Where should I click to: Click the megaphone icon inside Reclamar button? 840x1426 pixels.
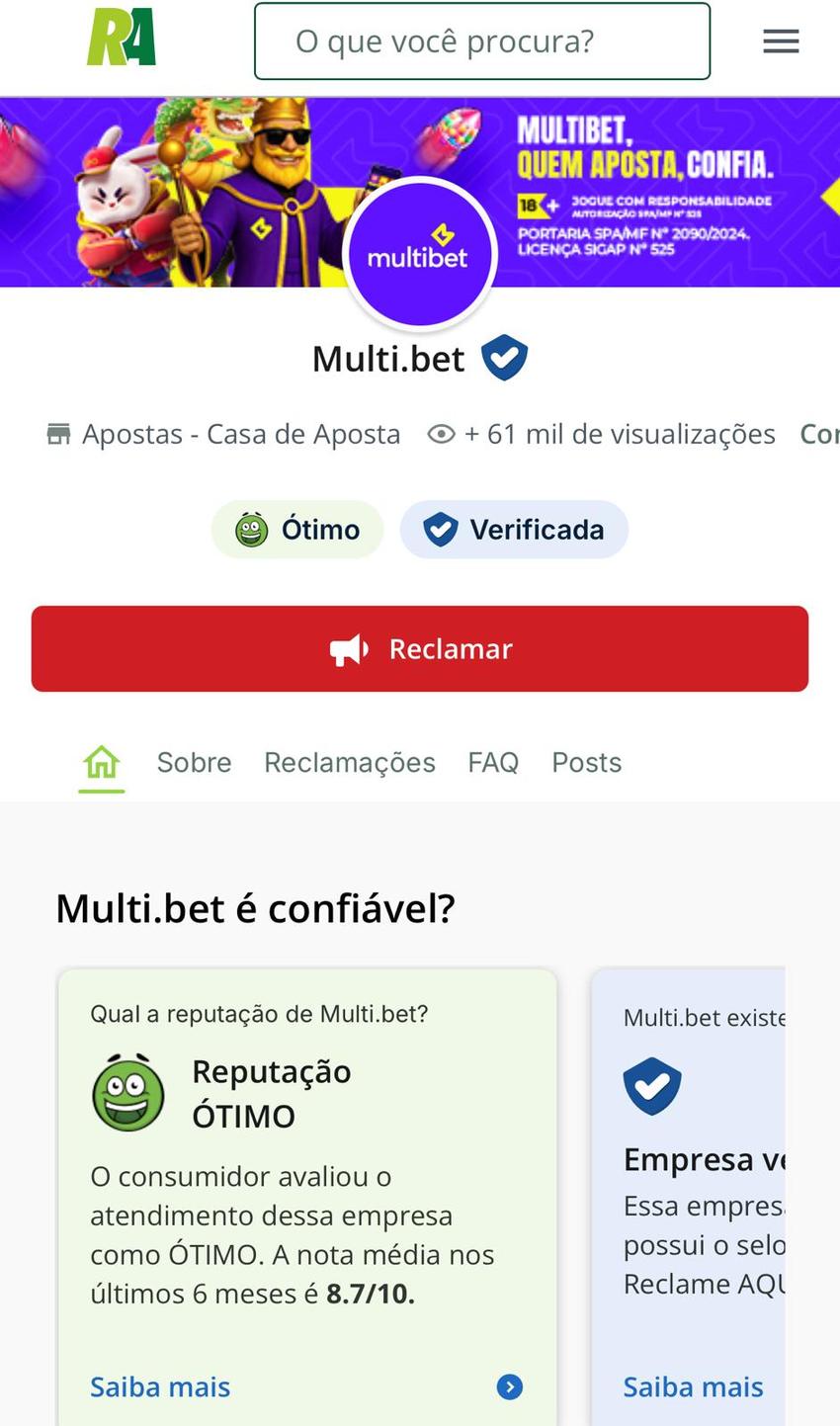point(348,648)
